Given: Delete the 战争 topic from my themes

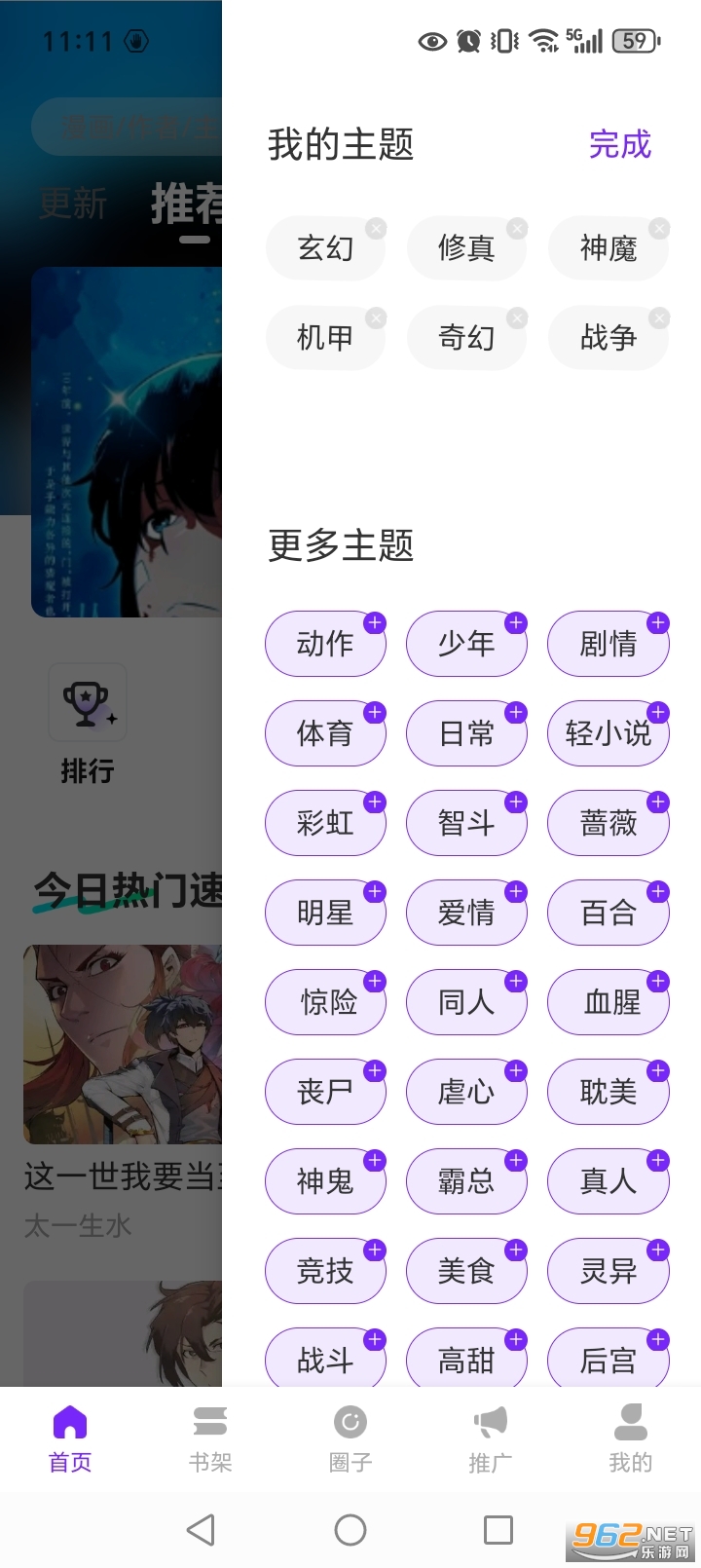Looking at the screenshot, I should tap(660, 317).
